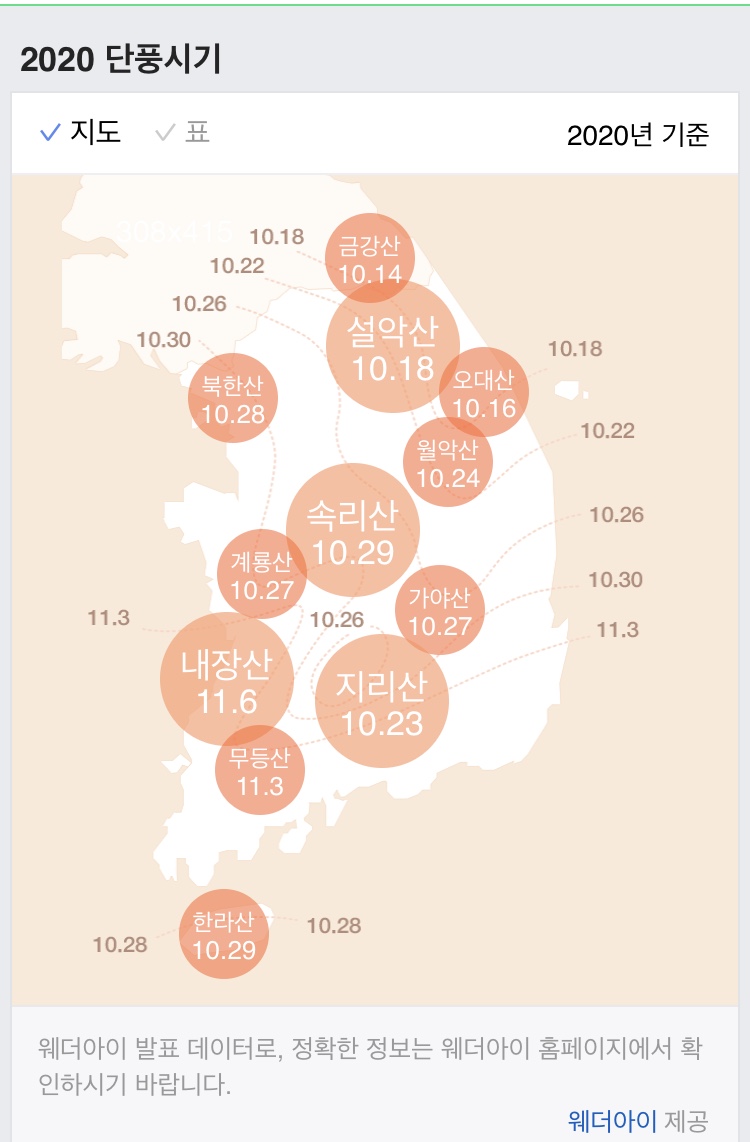Select the 지도 map view option
The height and width of the screenshot is (1142, 750).
(81, 133)
